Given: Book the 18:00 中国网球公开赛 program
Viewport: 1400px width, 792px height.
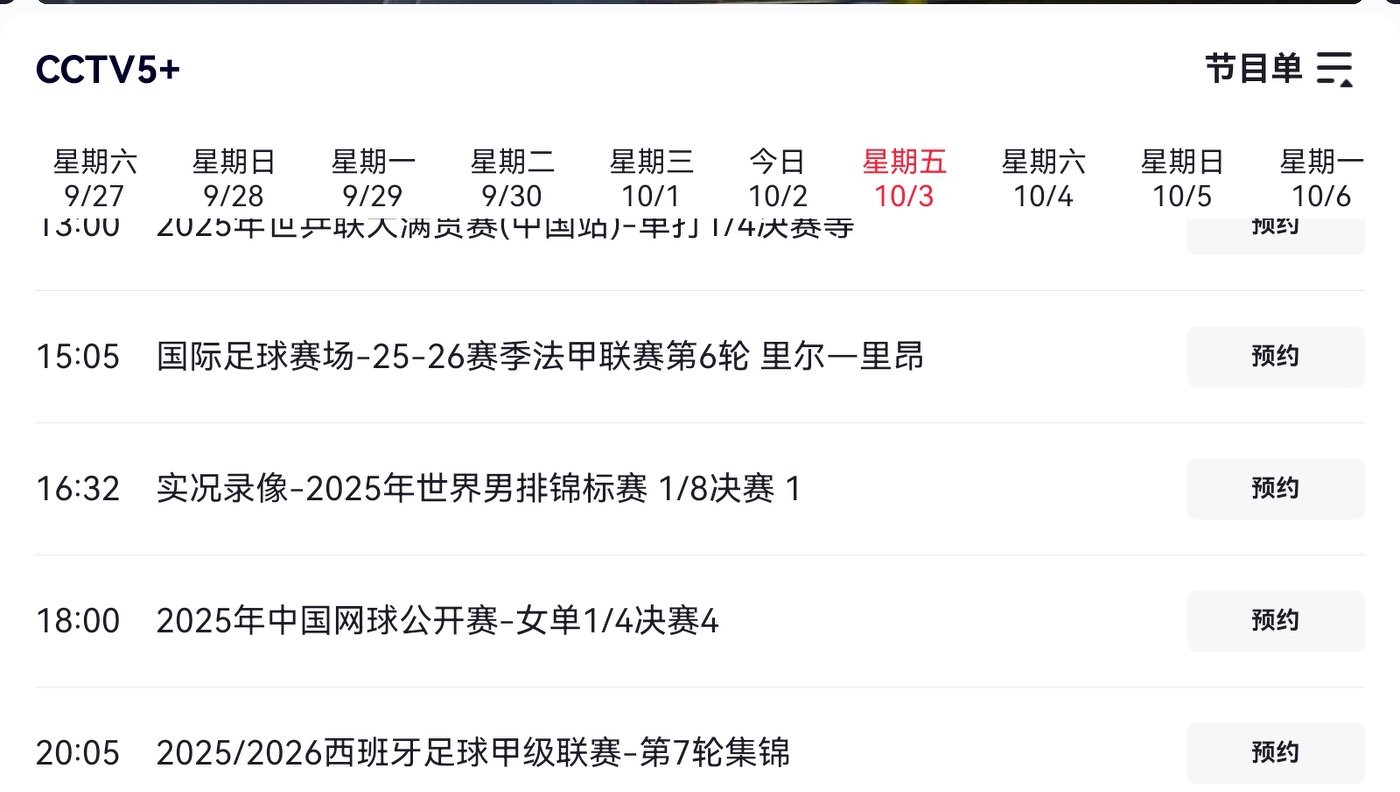Looking at the screenshot, I should coord(1275,621).
